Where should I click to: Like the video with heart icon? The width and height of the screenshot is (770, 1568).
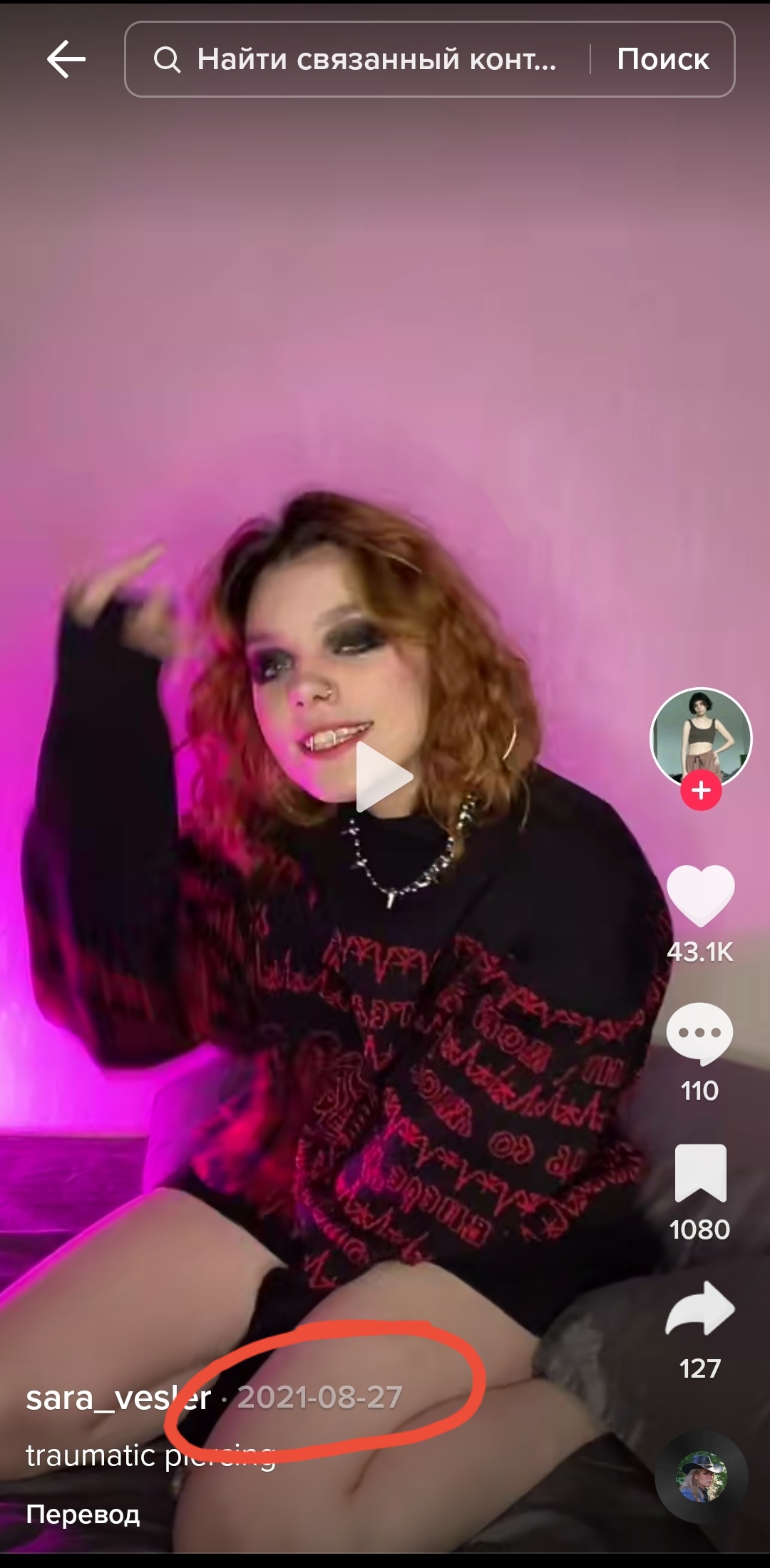(x=700, y=894)
